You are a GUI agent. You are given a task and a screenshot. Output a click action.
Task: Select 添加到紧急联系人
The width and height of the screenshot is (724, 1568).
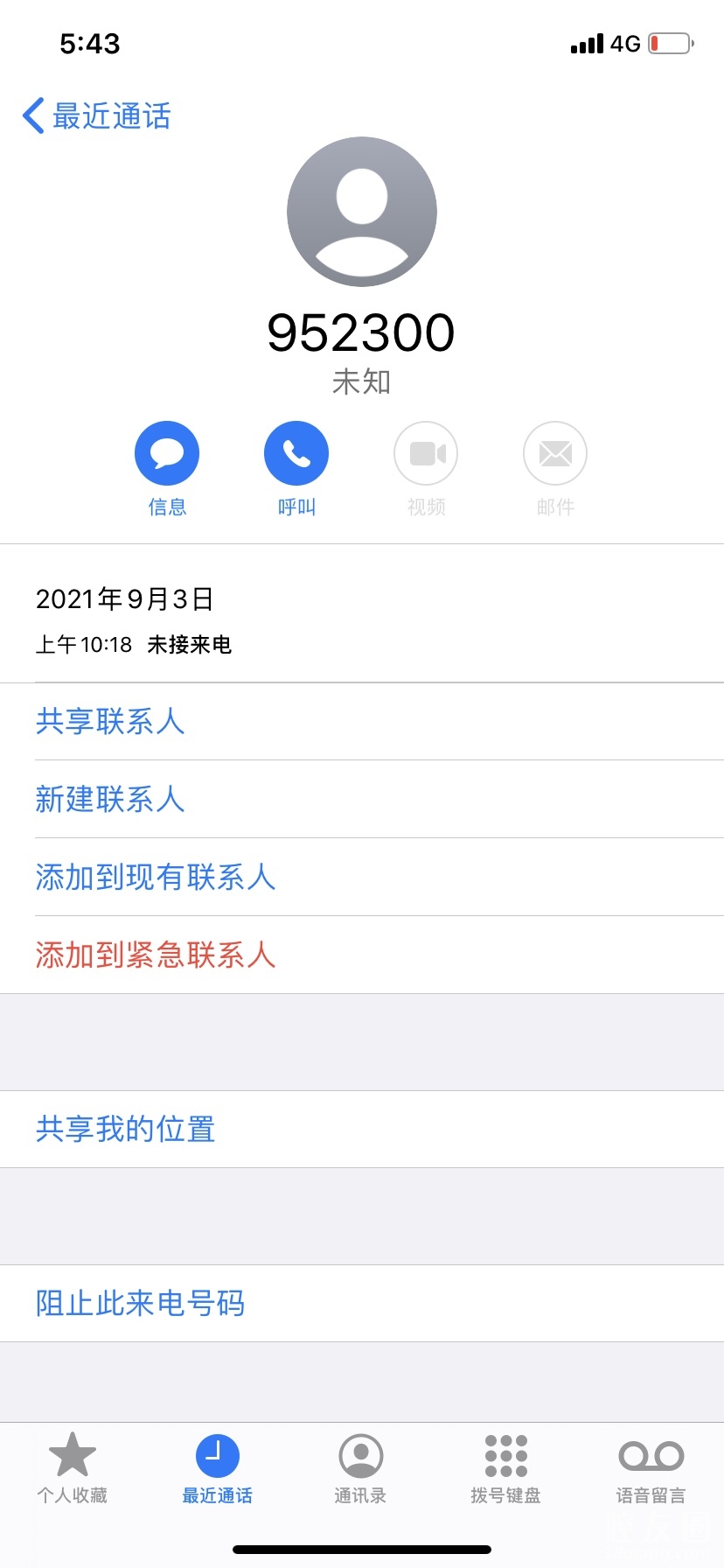(x=156, y=955)
